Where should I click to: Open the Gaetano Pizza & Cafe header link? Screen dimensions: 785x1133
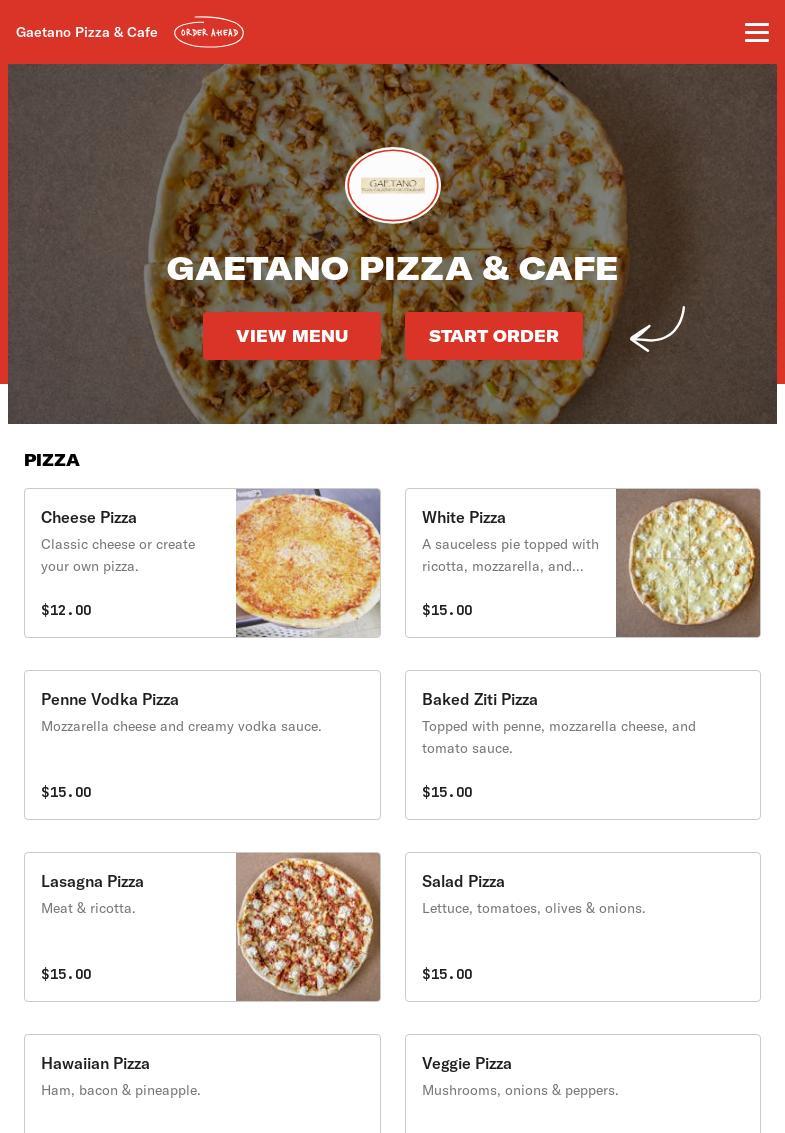[x=87, y=32]
